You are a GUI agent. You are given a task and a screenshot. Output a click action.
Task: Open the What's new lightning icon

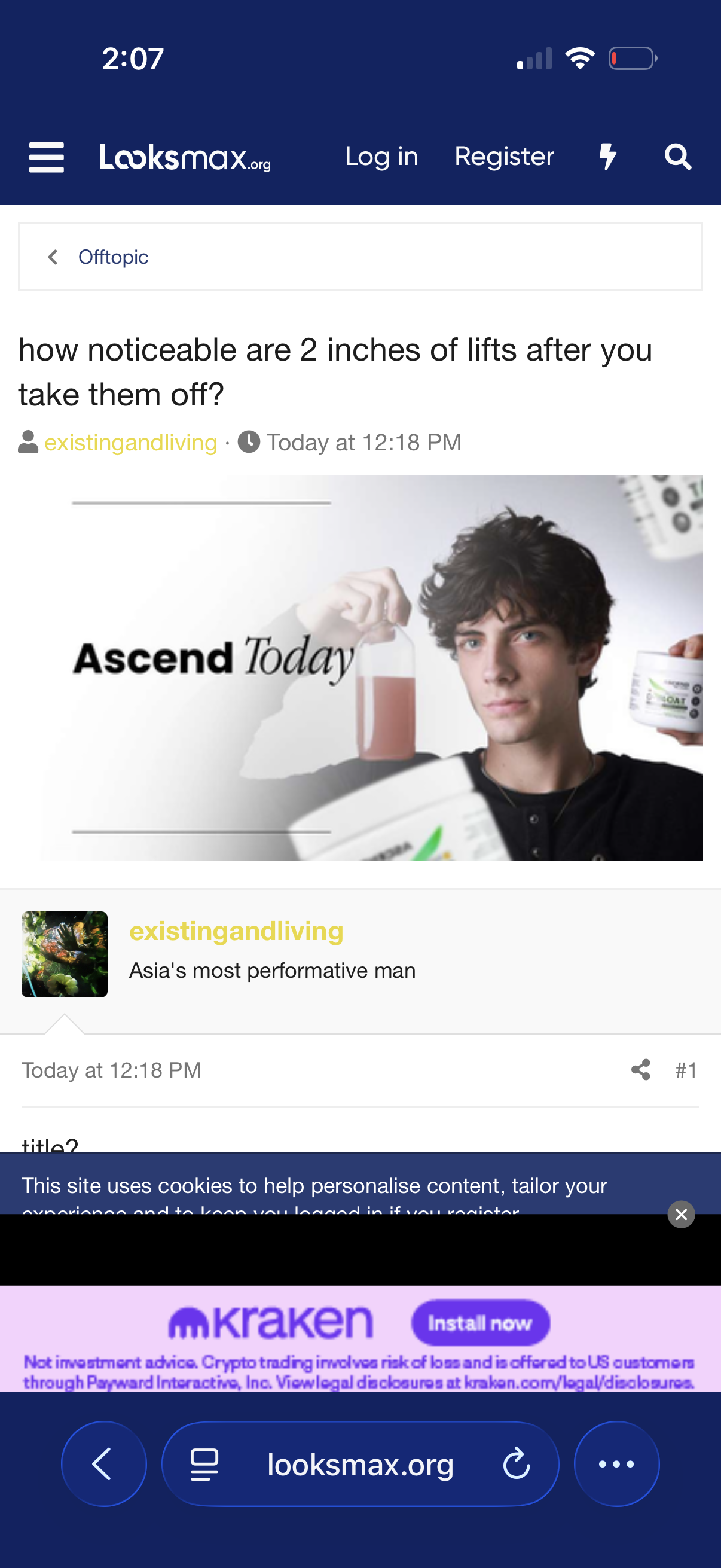pyautogui.click(x=607, y=157)
